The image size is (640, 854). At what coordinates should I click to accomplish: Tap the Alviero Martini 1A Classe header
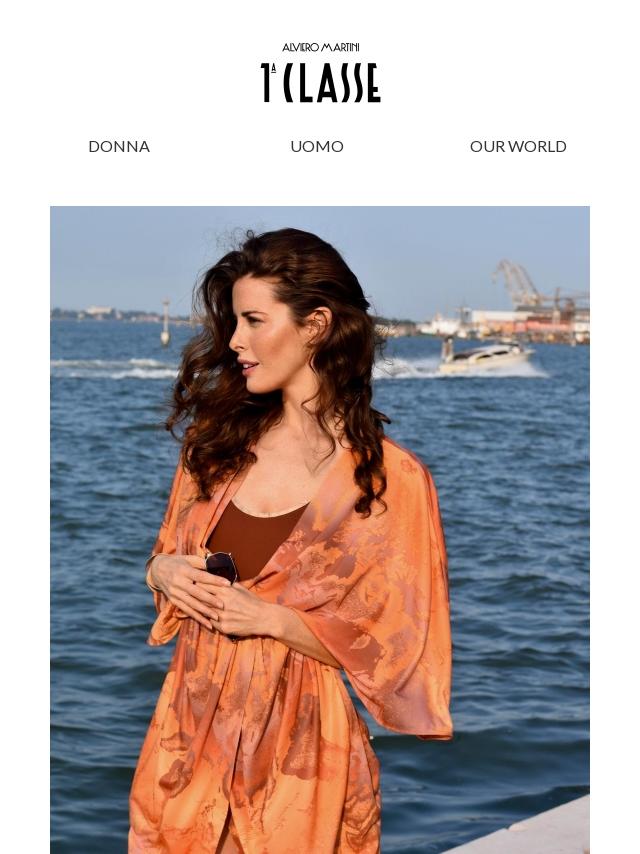coord(320,73)
